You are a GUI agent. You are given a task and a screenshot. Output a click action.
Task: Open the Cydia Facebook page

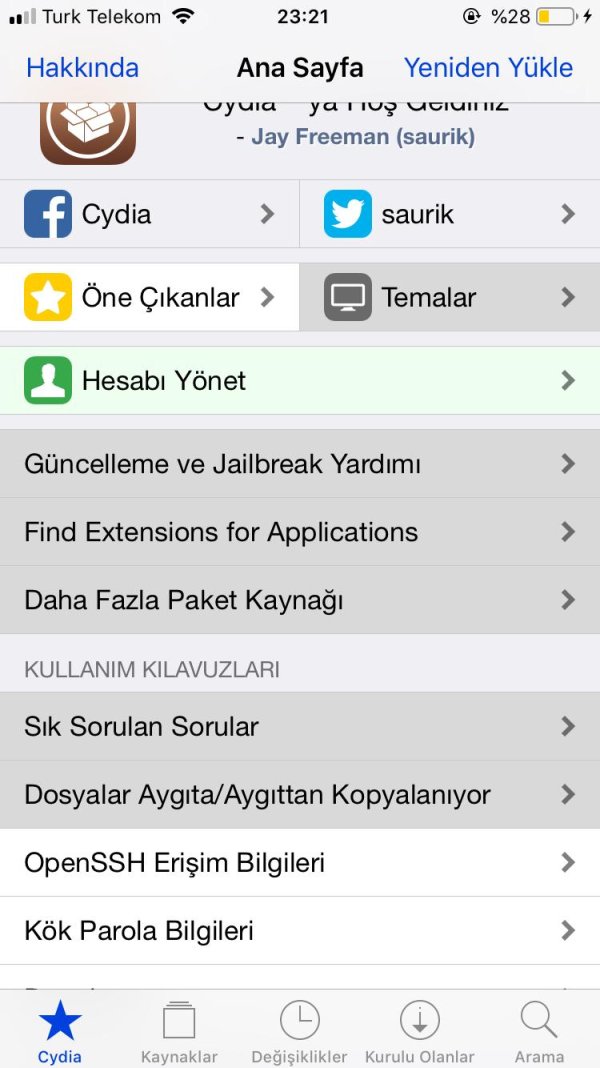click(150, 214)
